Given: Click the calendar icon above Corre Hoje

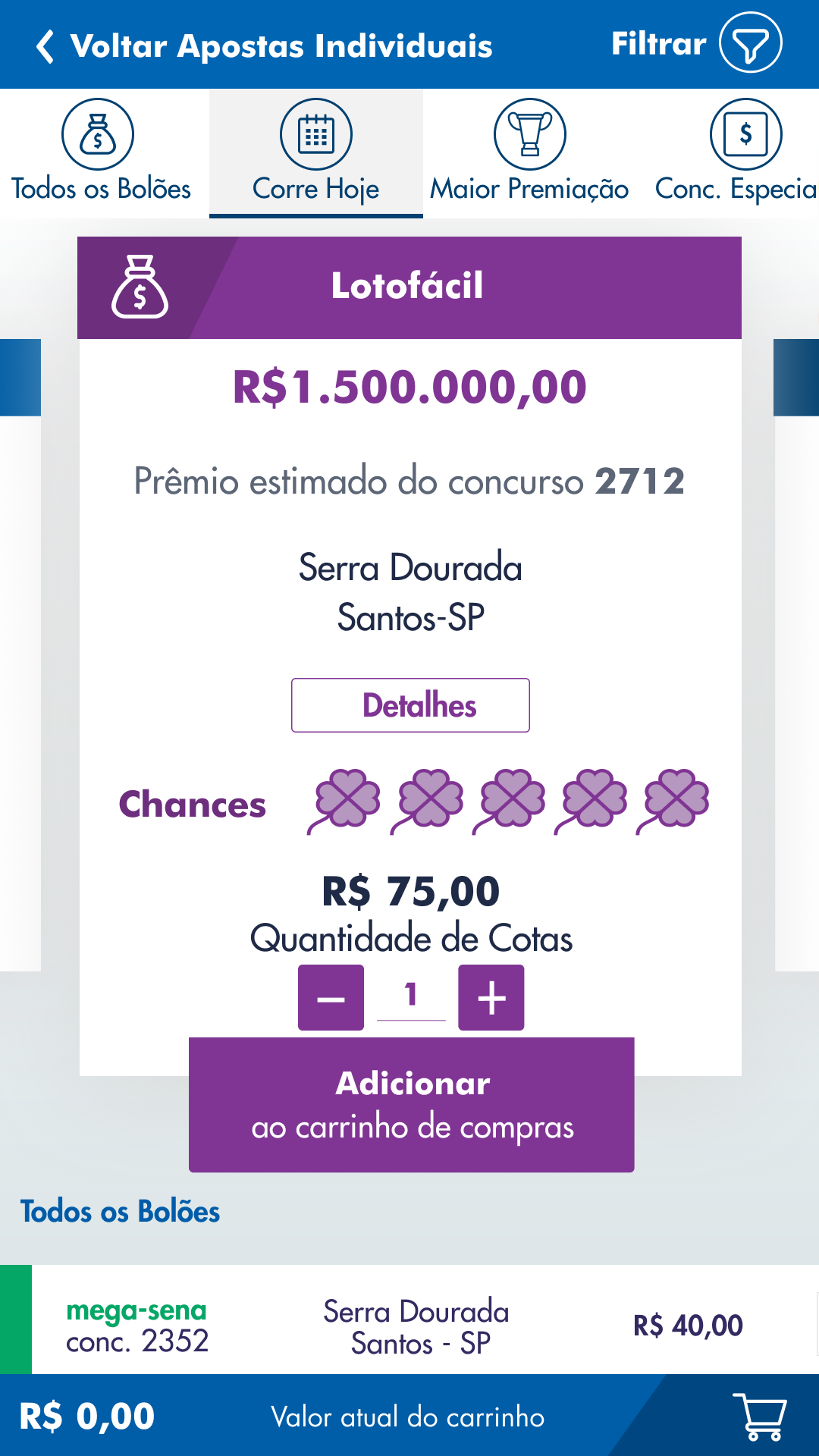Looking at the screenshot, I should (x=316, y=133).
